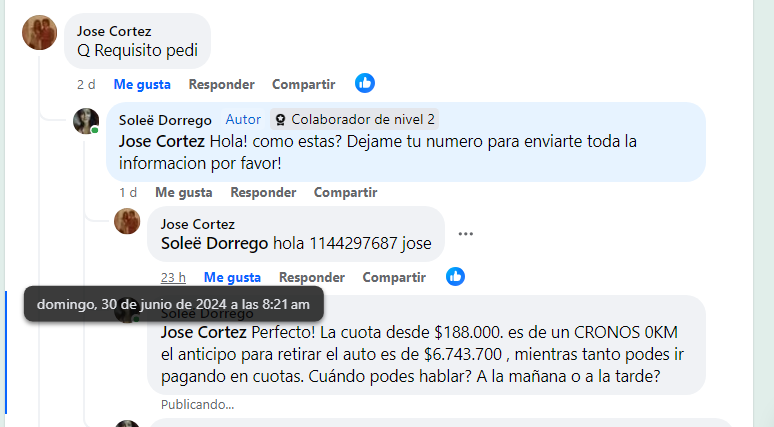Reply to Jose Cortez's 'Q Requisito pedi' comment
Screen dimensions: 774x427
(221, 84)
